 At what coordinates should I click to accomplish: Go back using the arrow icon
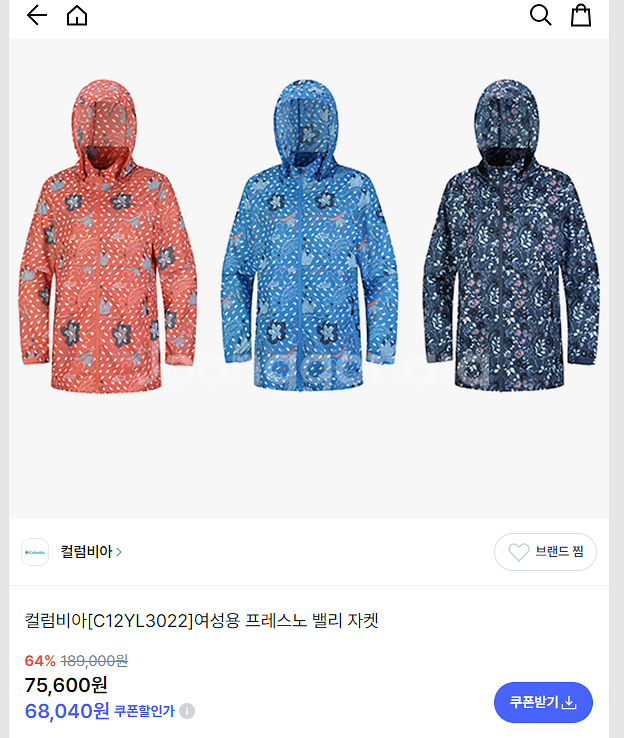pyautogui.click(x=37, y=15)
